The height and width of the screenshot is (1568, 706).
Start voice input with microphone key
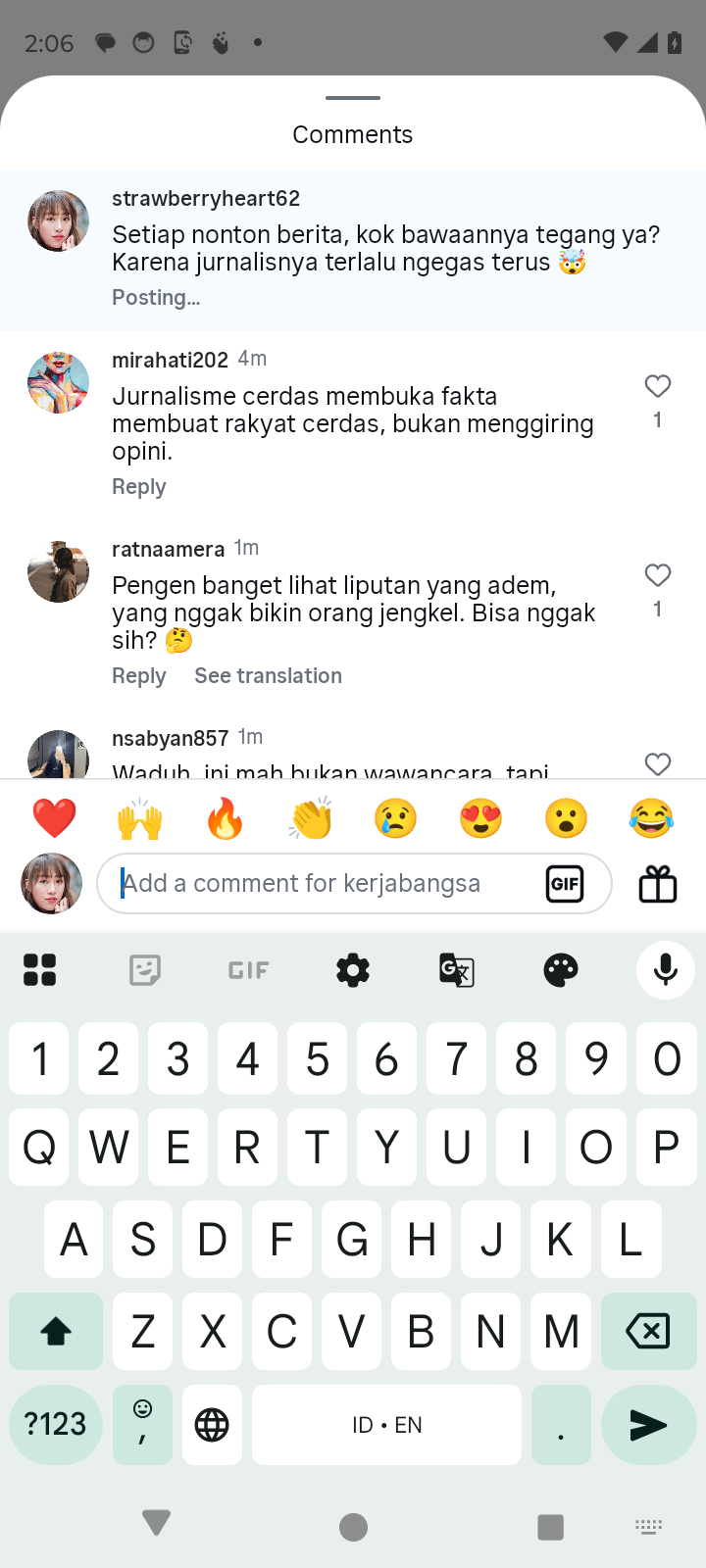pos(666,969)
